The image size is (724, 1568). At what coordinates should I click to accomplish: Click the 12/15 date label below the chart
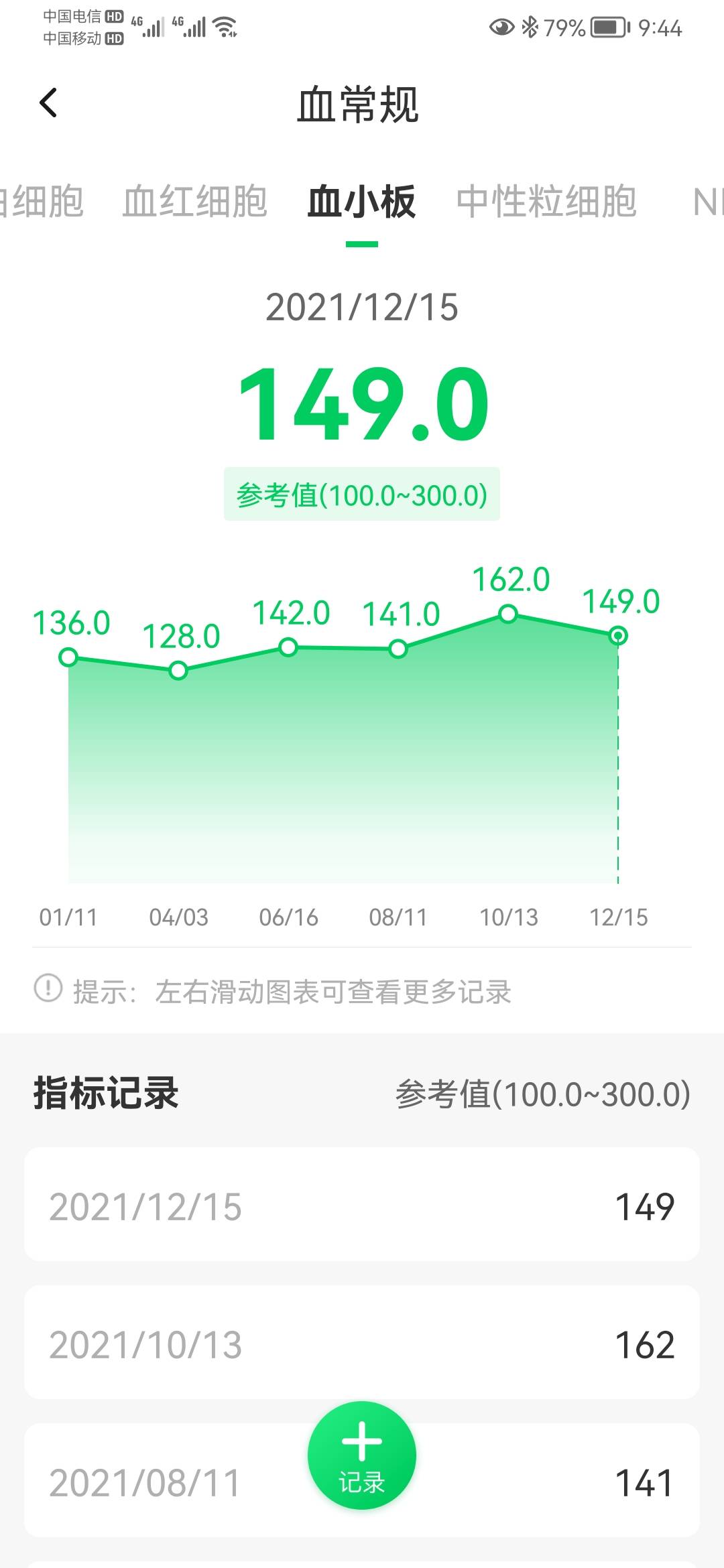pos(617,918)
